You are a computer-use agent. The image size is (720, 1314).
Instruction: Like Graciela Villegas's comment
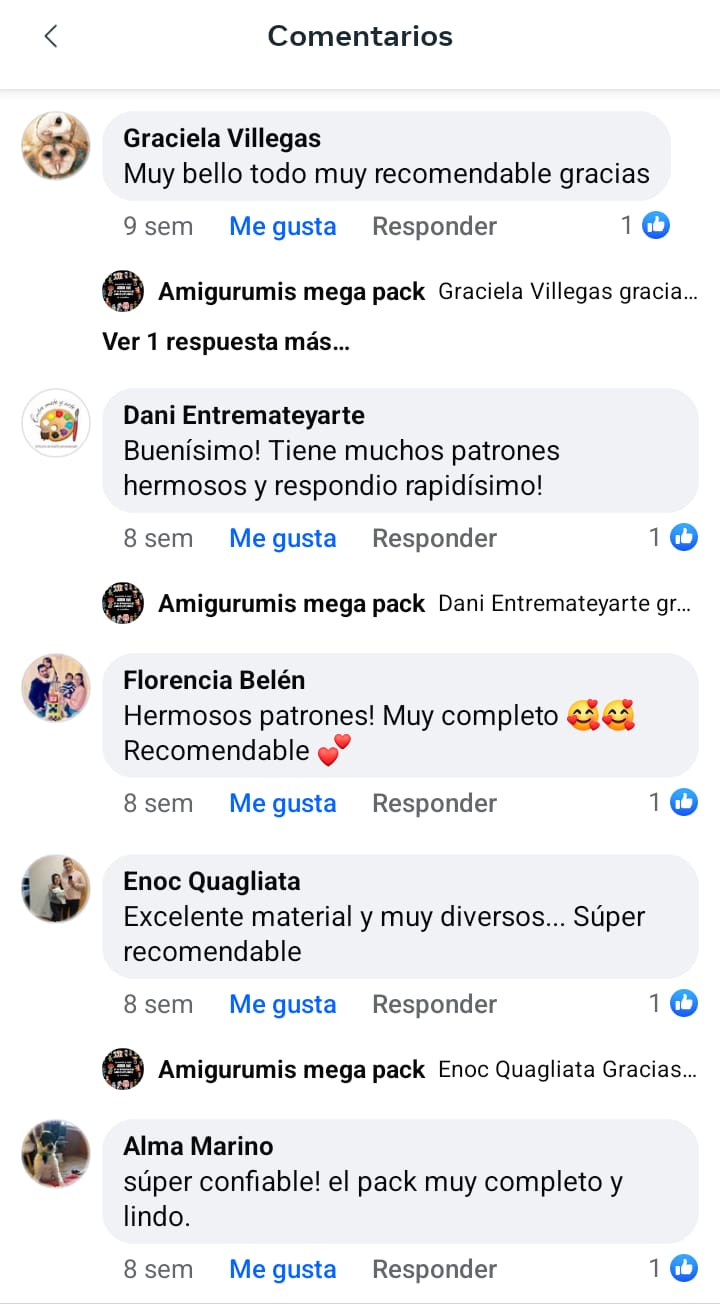point(282,227)
